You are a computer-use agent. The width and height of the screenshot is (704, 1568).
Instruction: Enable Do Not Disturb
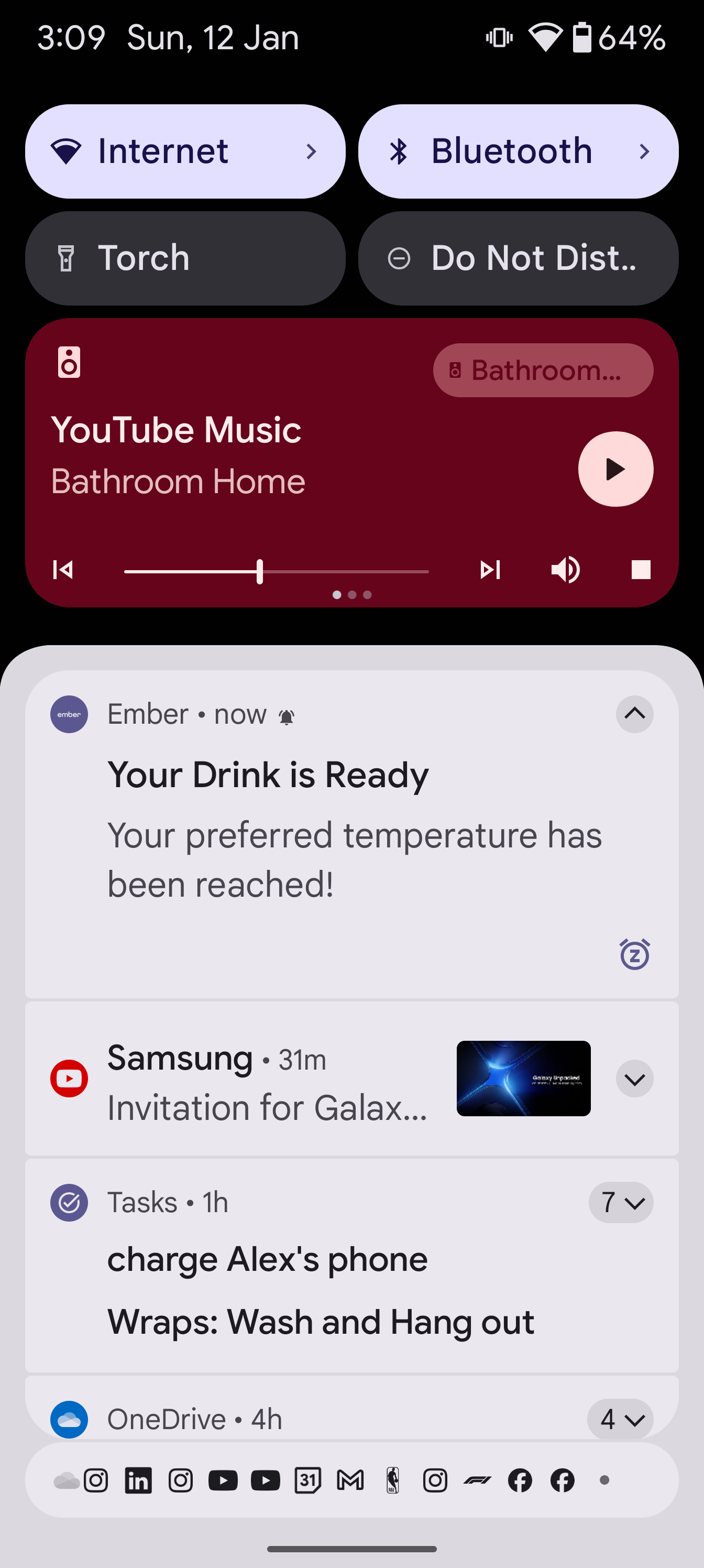click(518, 258)
